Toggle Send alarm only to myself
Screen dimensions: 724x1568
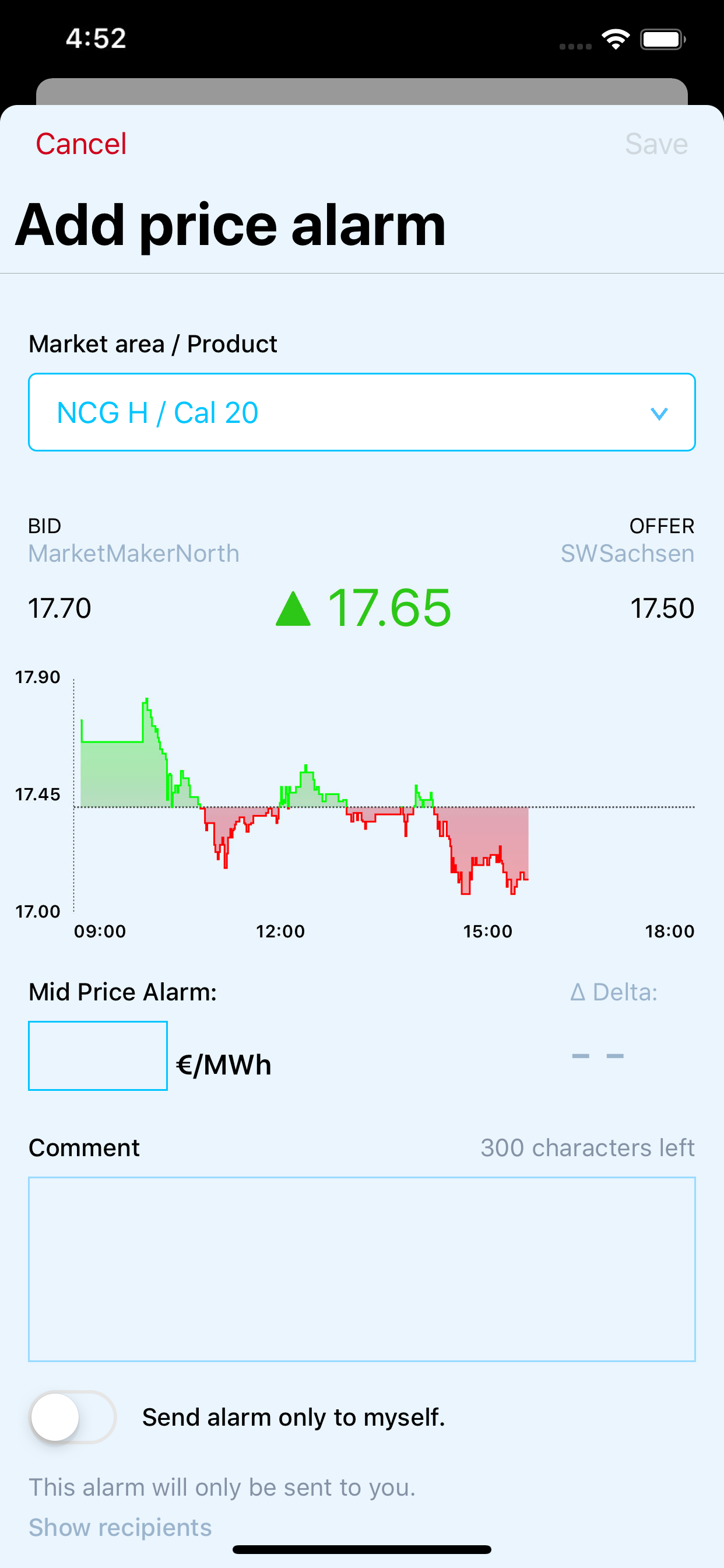coord(73,1417)
